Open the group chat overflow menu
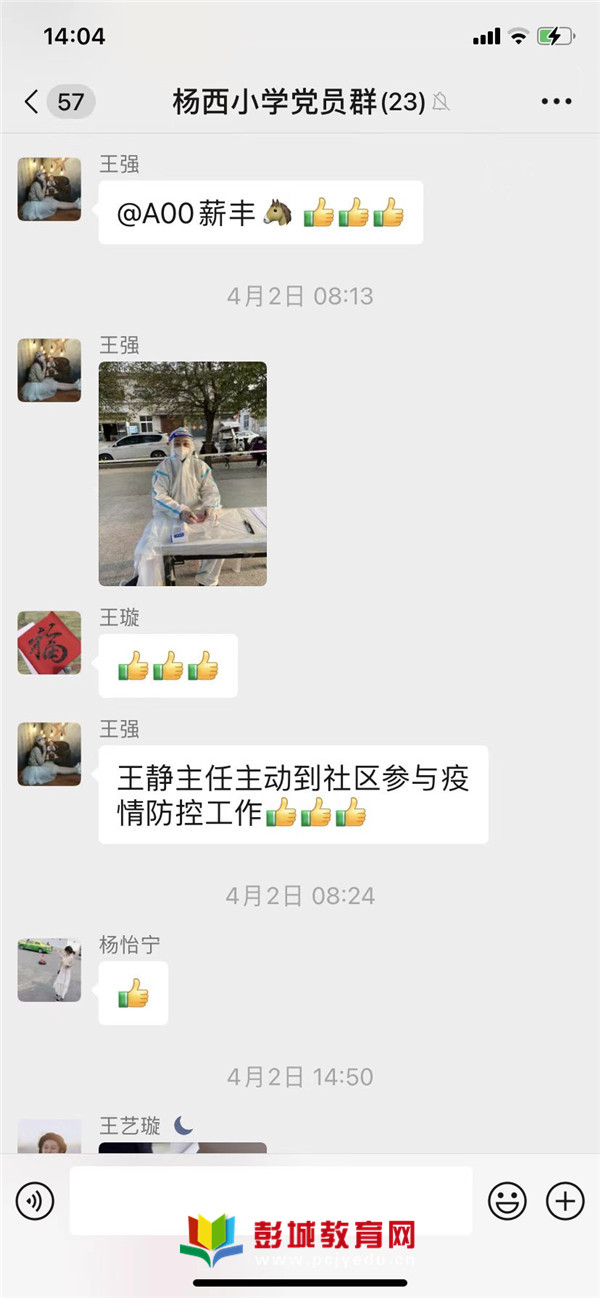 (556, 102)
